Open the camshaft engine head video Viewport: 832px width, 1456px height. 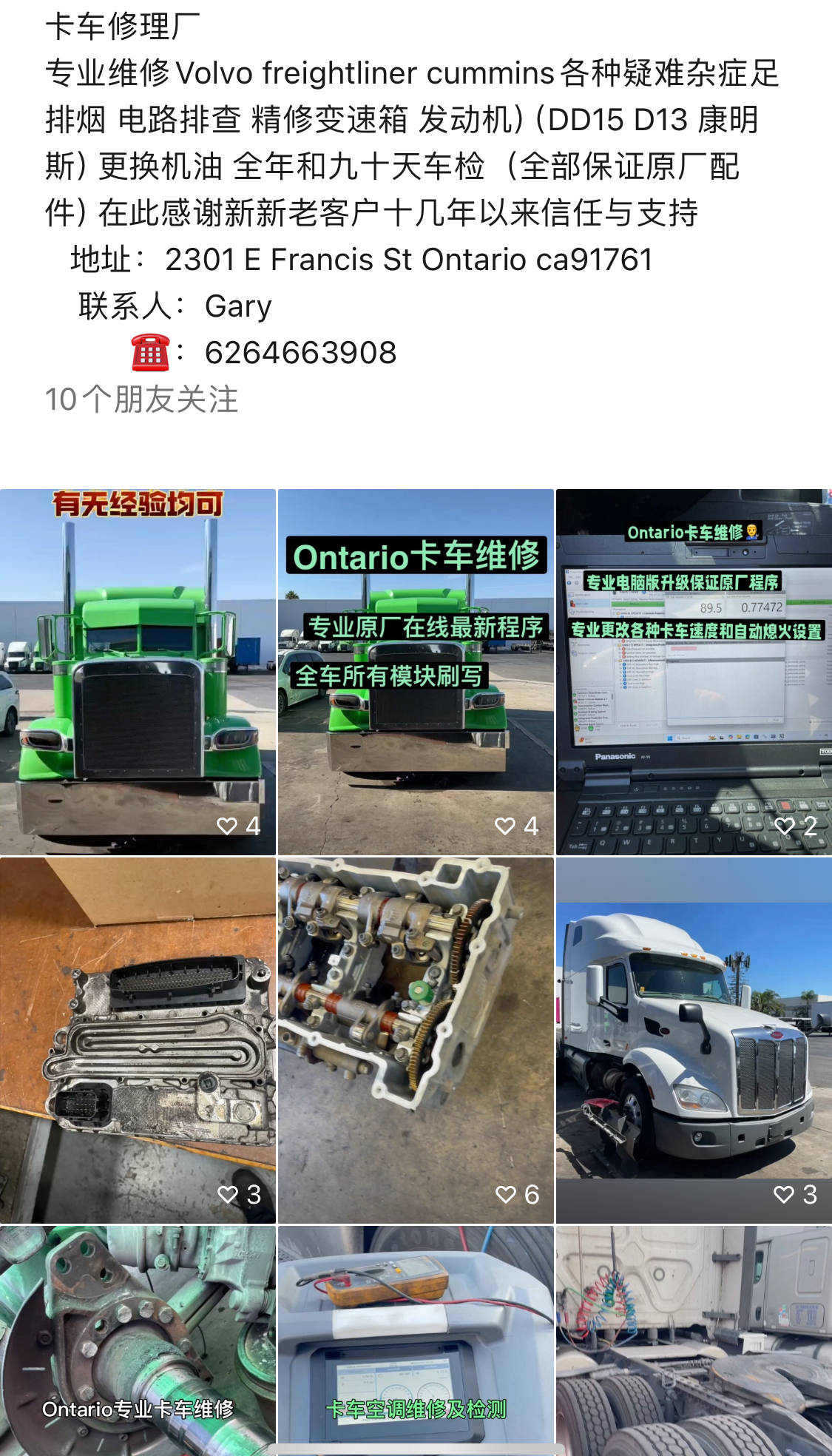point(416,1039)
